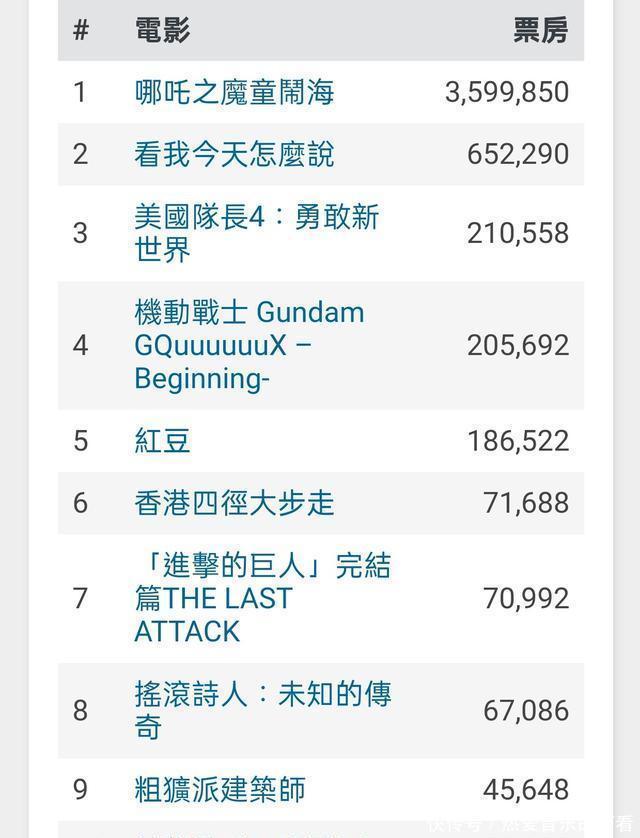Tap the 粗獷派建築師 title link

(220, 789)
